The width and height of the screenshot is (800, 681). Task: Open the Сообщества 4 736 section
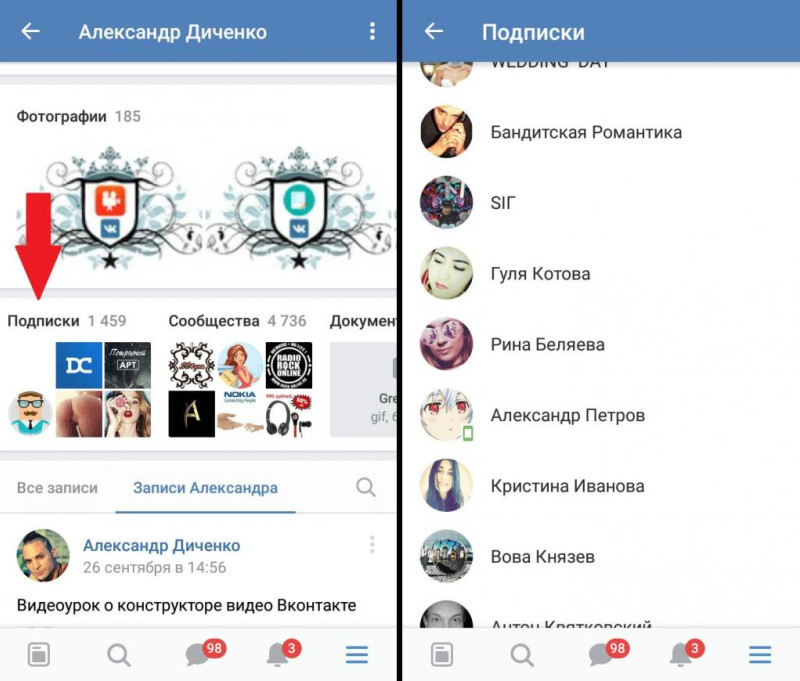pos(237,321)
